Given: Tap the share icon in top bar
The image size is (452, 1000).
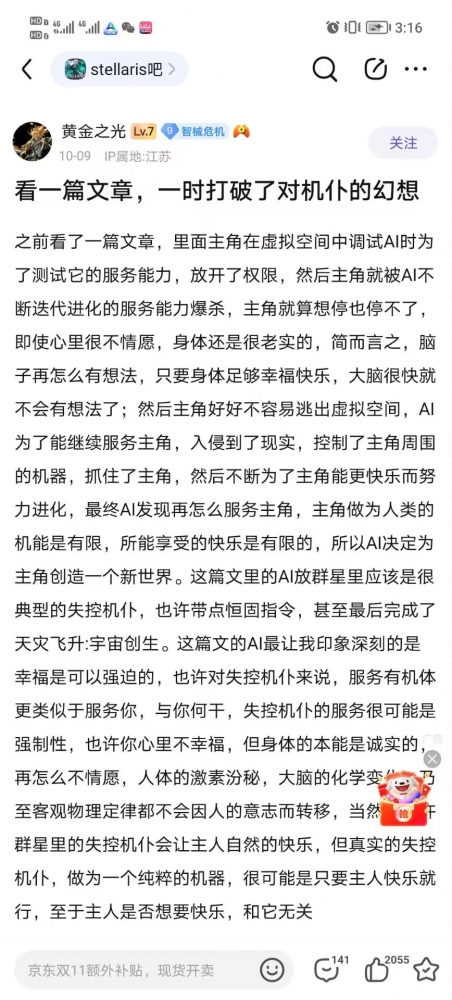Looking at the screenshot, I should (375, 69).
